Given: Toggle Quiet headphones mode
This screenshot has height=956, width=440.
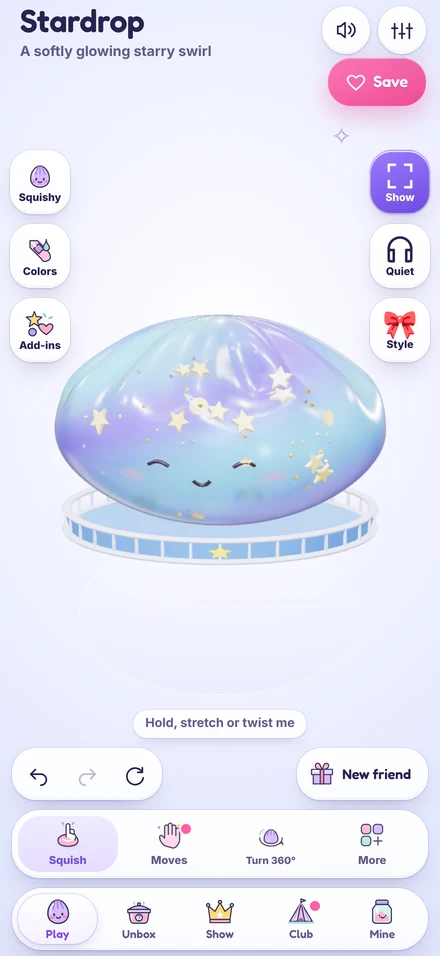Looking at the screenshot, I should [400, 256].
